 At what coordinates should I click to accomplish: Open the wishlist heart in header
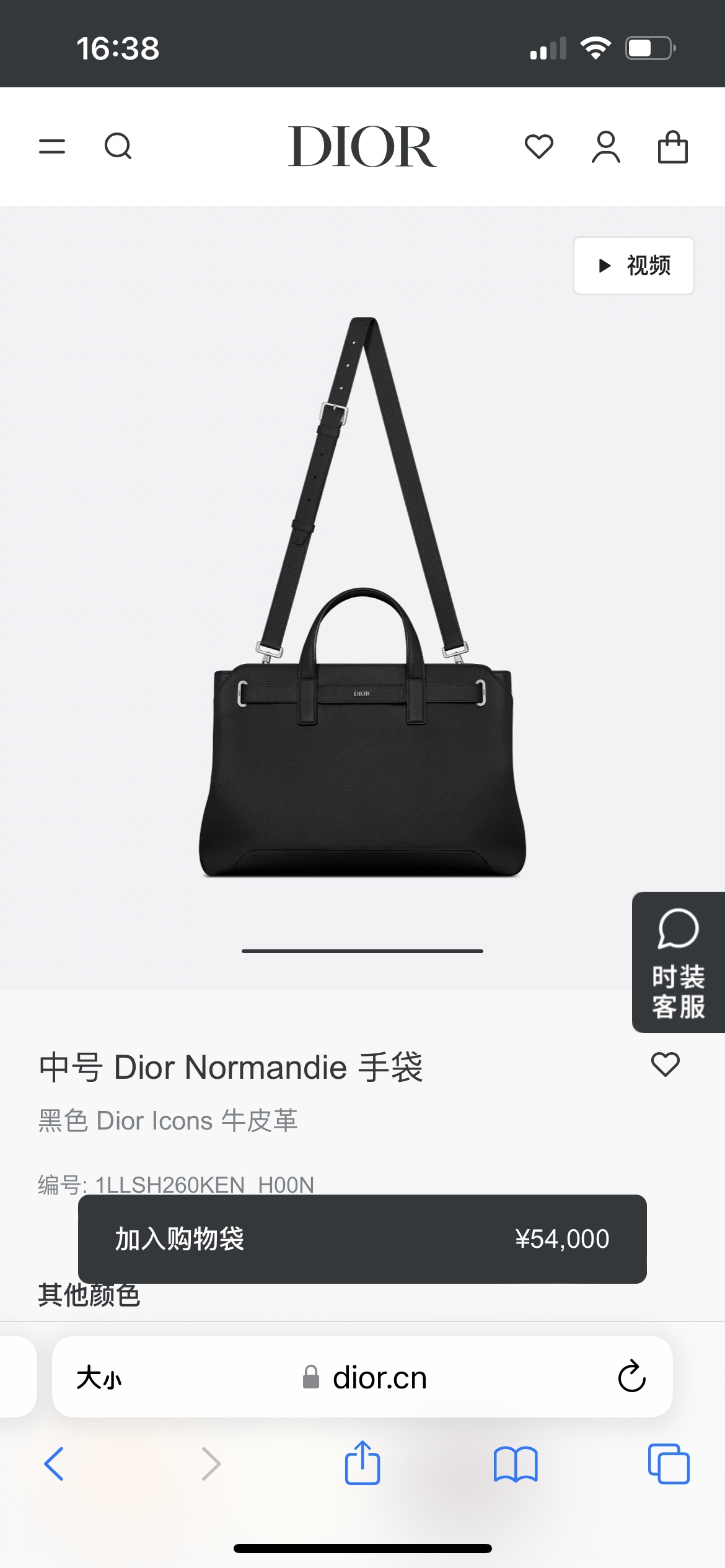538,147
